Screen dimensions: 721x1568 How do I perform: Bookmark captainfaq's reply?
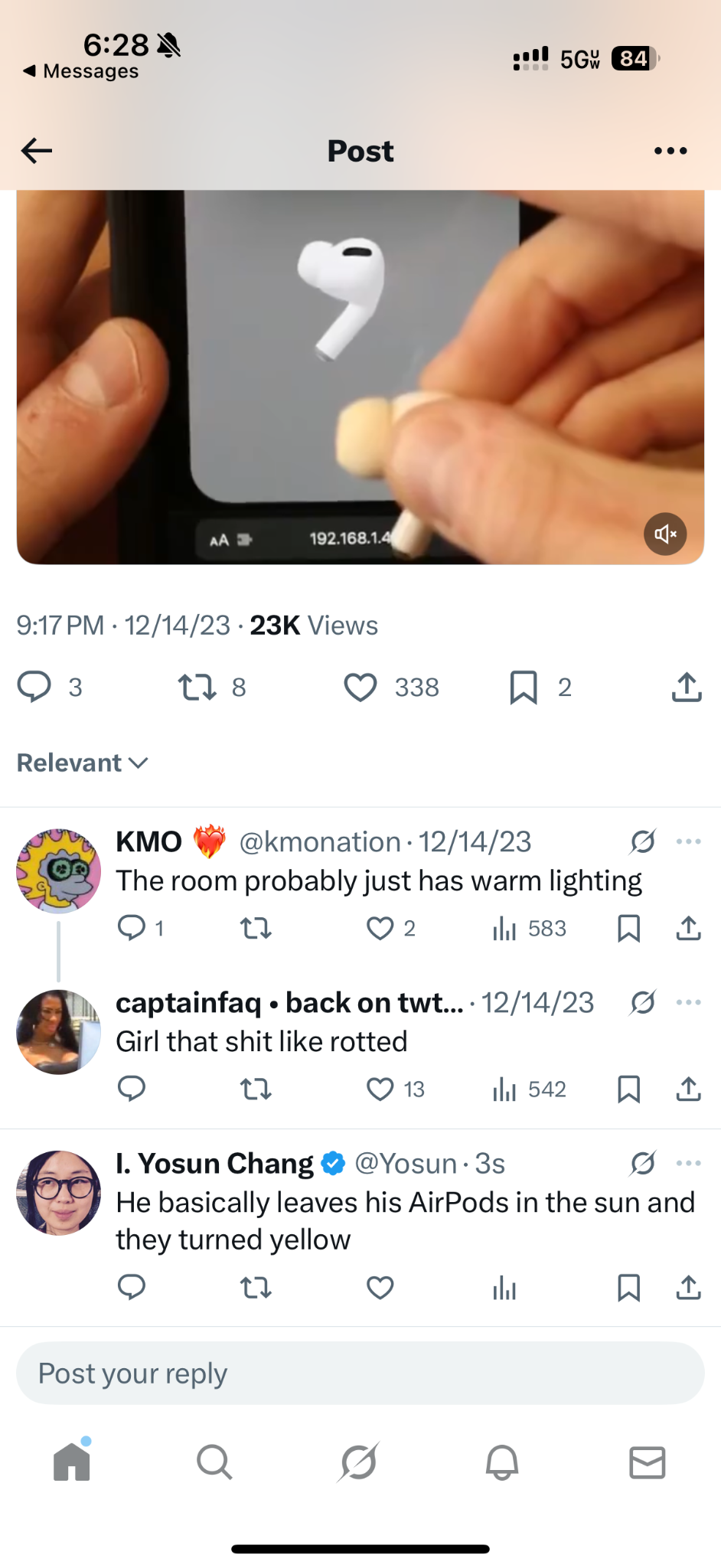628,1089
